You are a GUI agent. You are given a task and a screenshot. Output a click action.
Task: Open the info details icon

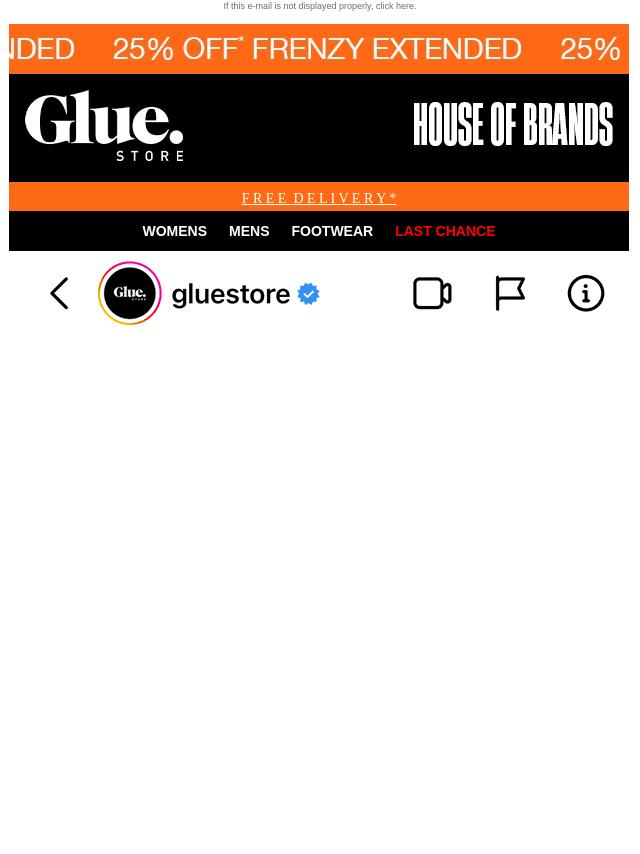coord(586,293)
